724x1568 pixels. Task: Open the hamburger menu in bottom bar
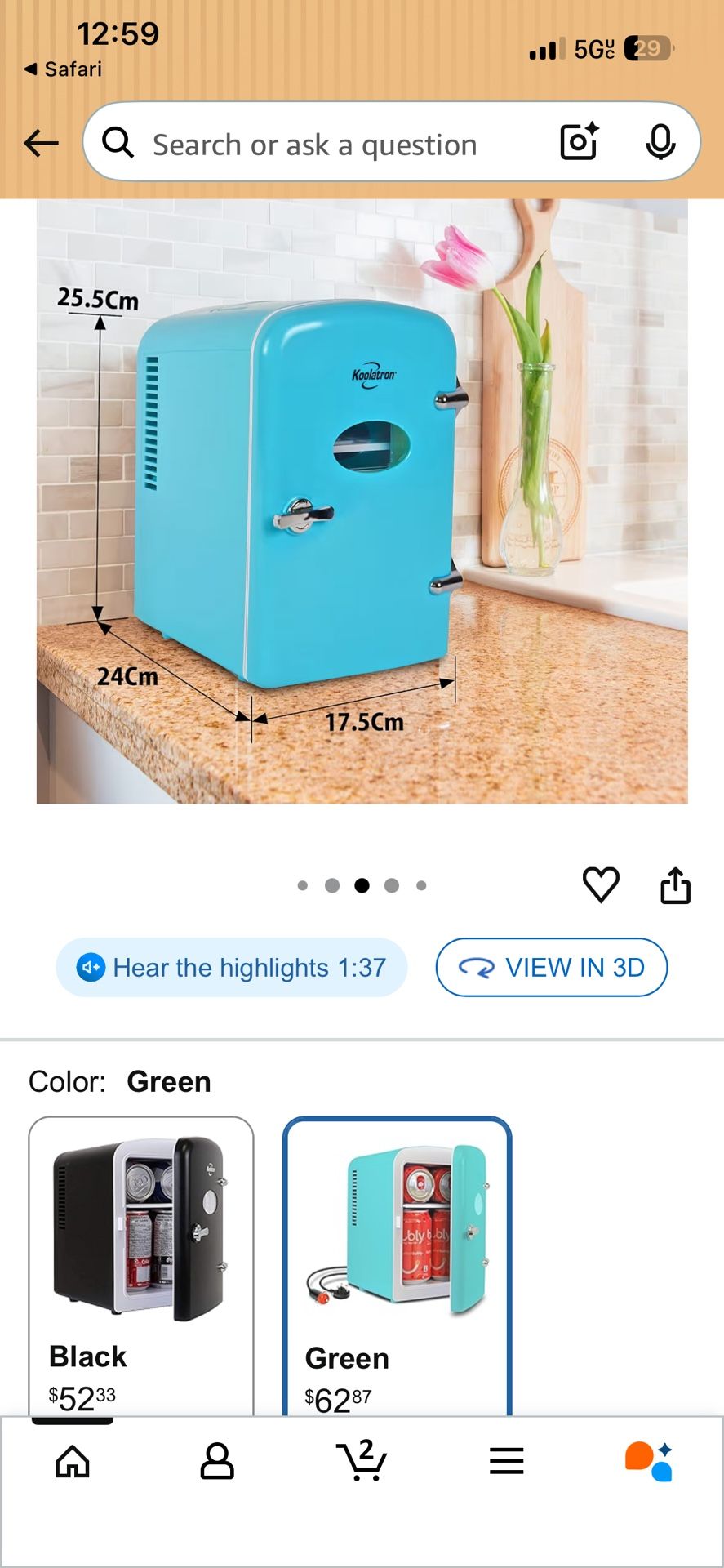point(506,1462)
